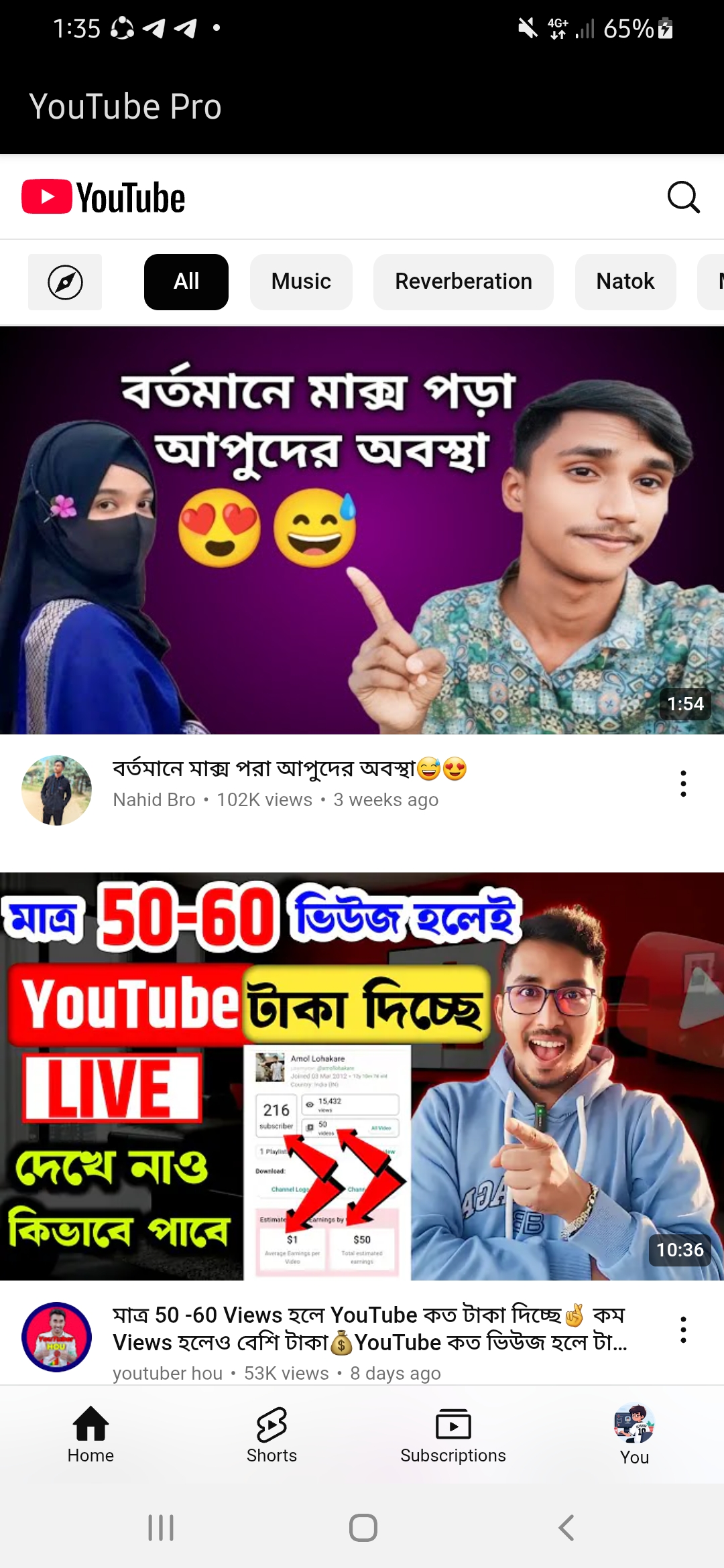724x1568 pixels.
Task: Open the Explore compass button
Action: (65, 282)
